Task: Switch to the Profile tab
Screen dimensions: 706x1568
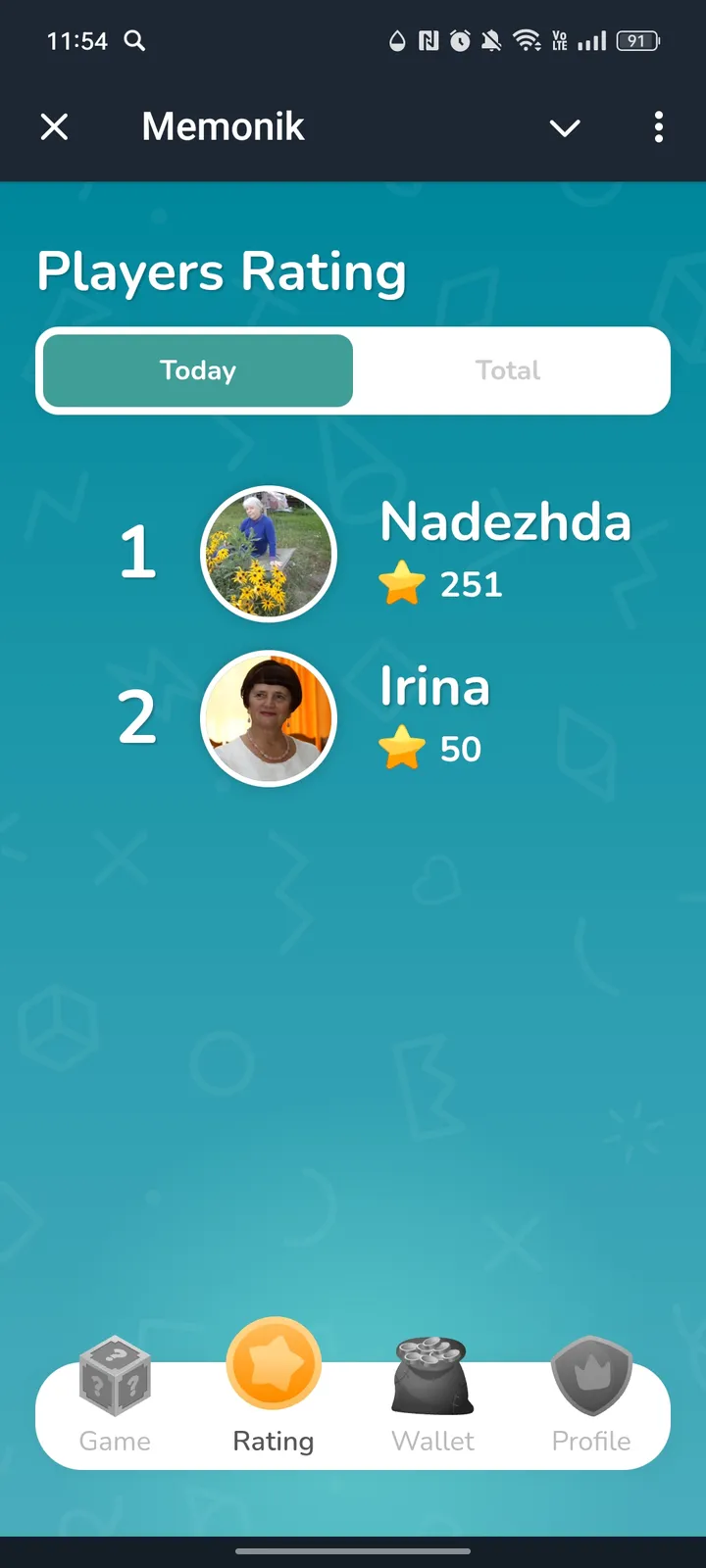Action: tap(590, 1396)
